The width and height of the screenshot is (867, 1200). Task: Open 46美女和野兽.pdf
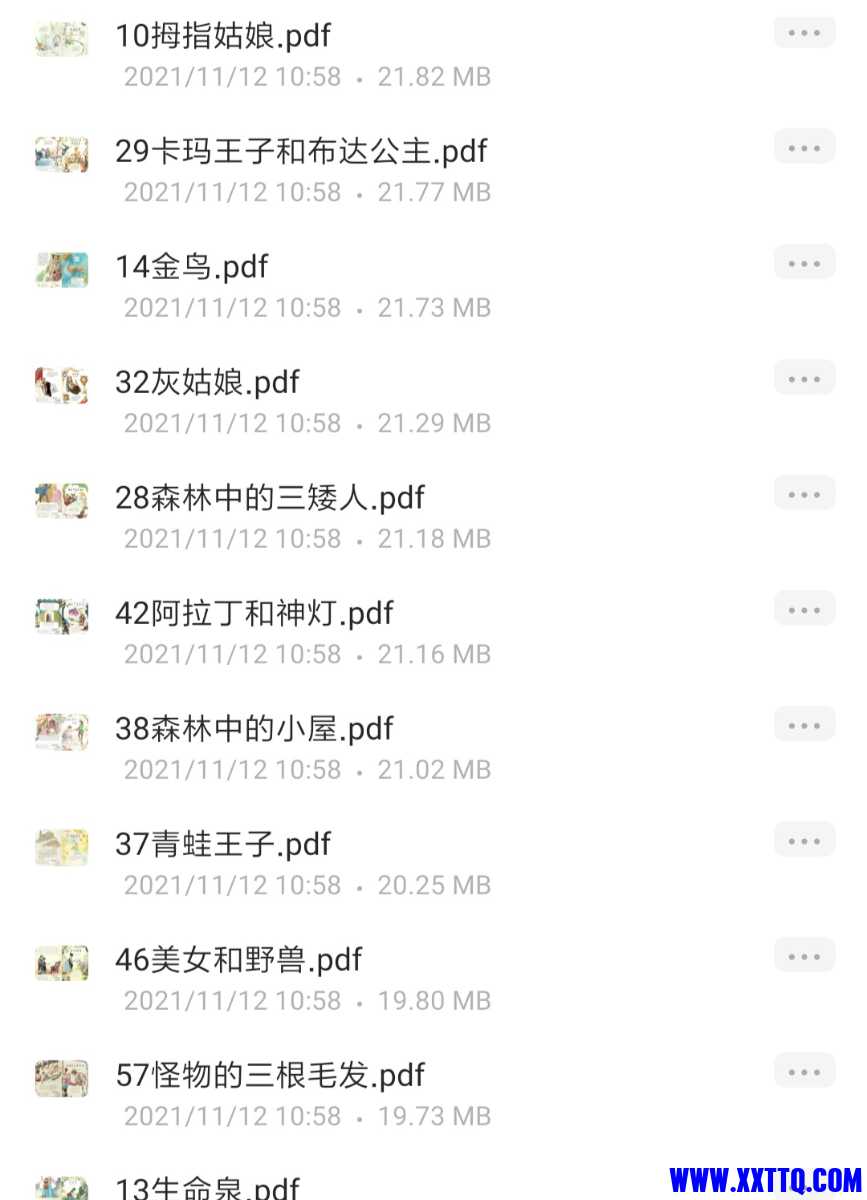tap(238, 960)
